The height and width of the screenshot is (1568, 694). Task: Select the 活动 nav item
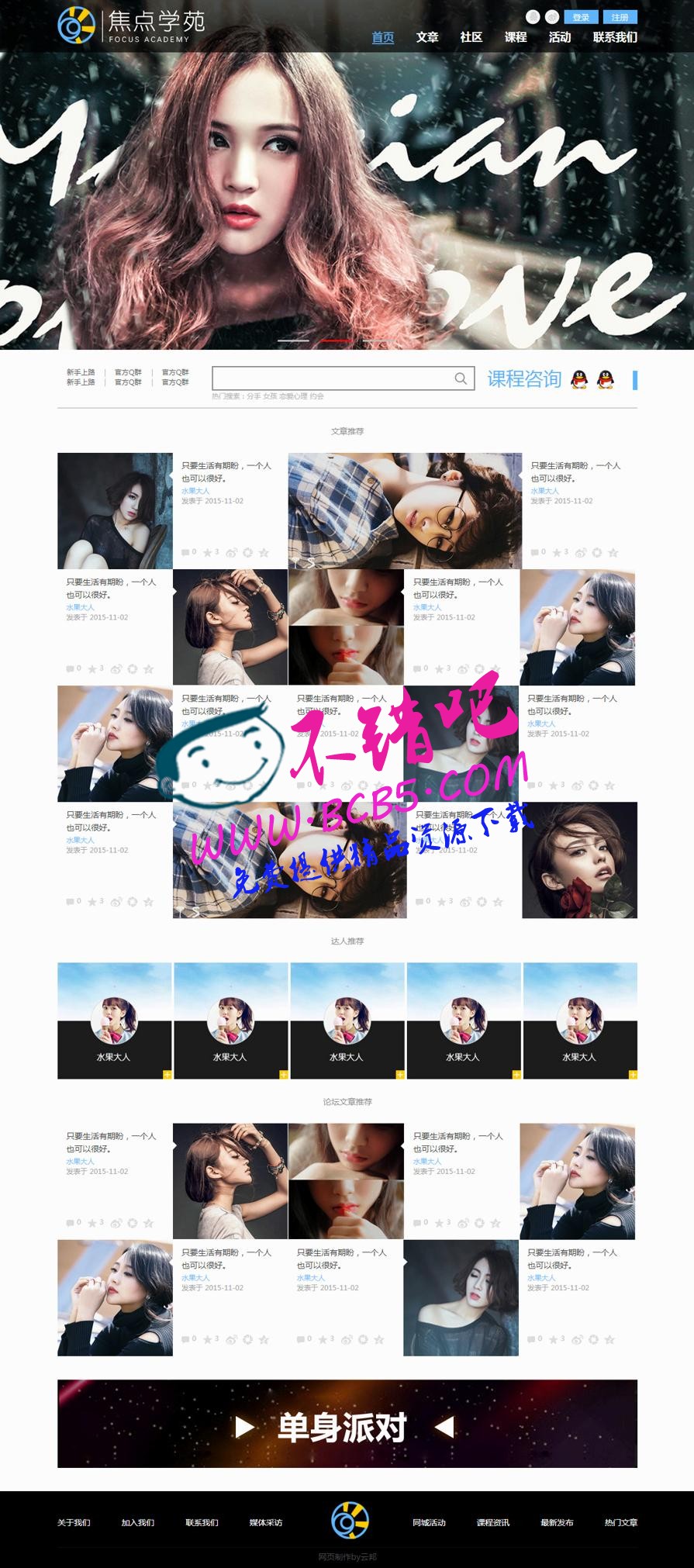point(560,37)
